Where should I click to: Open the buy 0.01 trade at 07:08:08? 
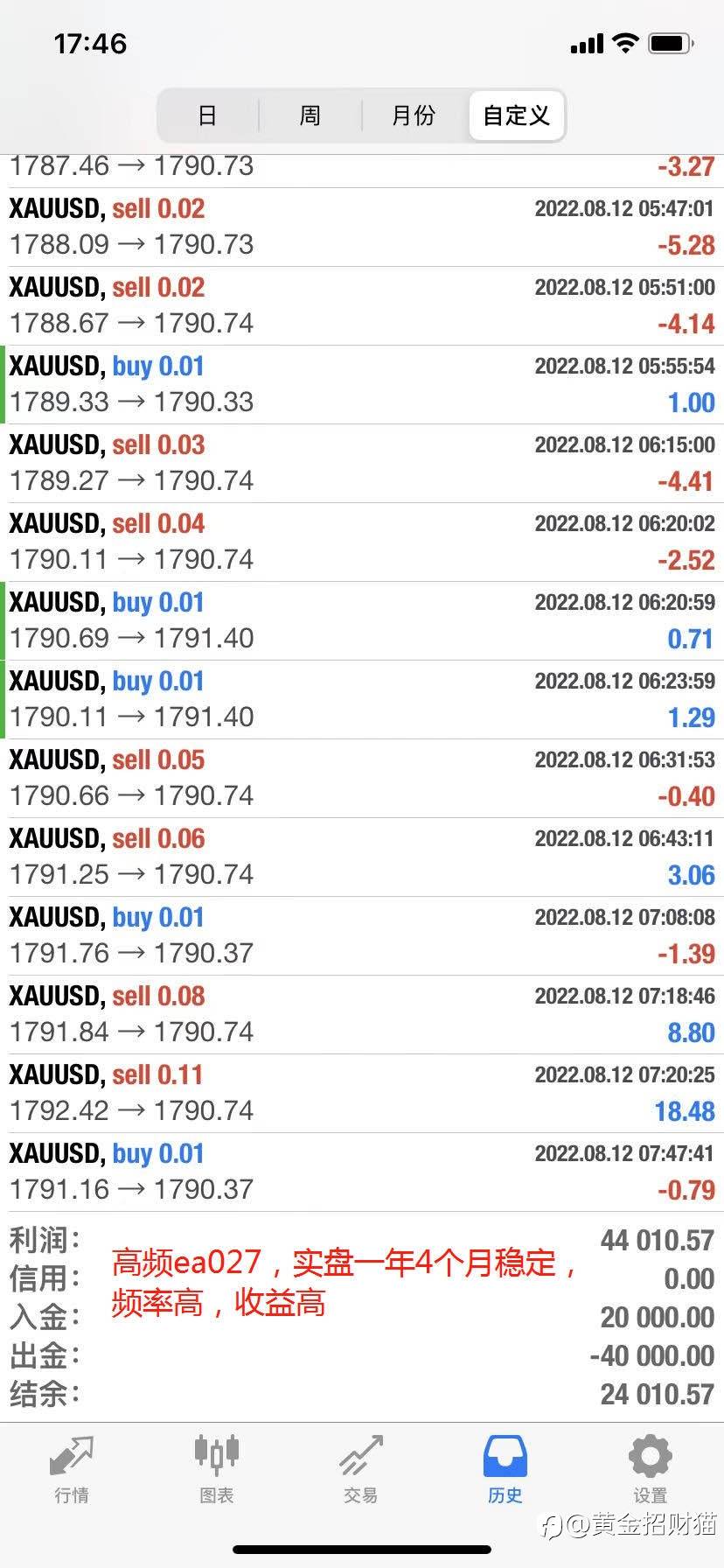pyautogui.click(x=362, y=936)
